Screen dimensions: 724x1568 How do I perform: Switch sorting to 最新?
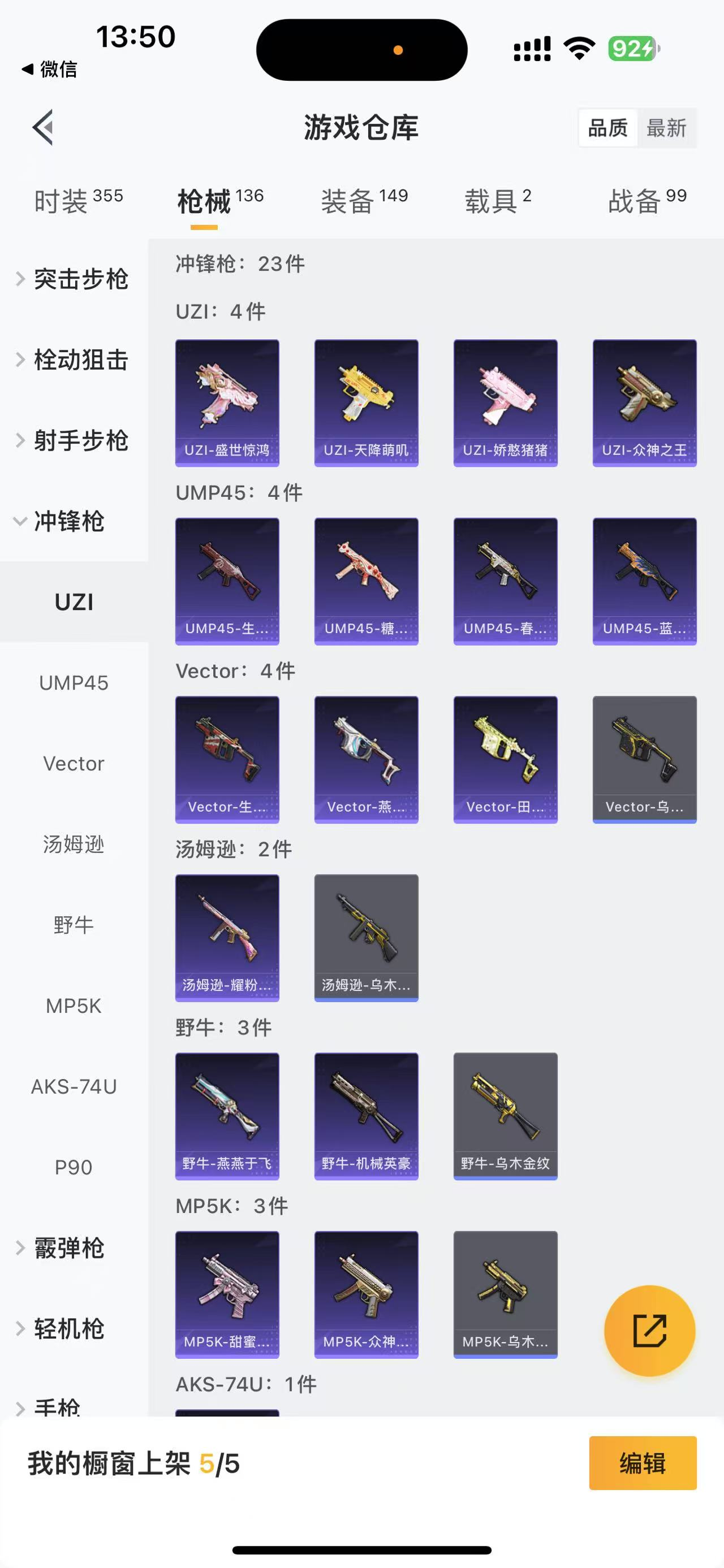pos(666,128)
